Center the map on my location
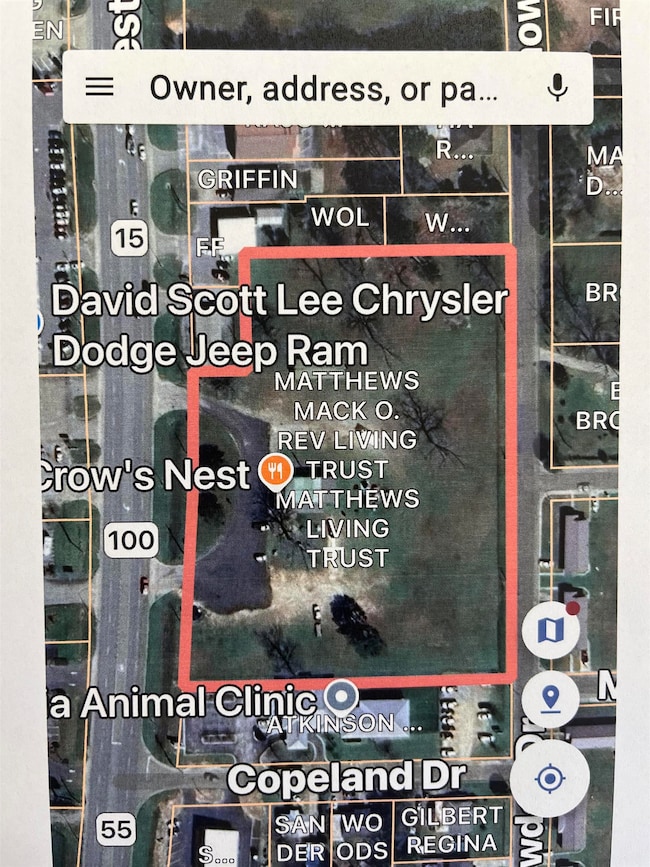Screen dimensions: 650x867 pos(549,778)
